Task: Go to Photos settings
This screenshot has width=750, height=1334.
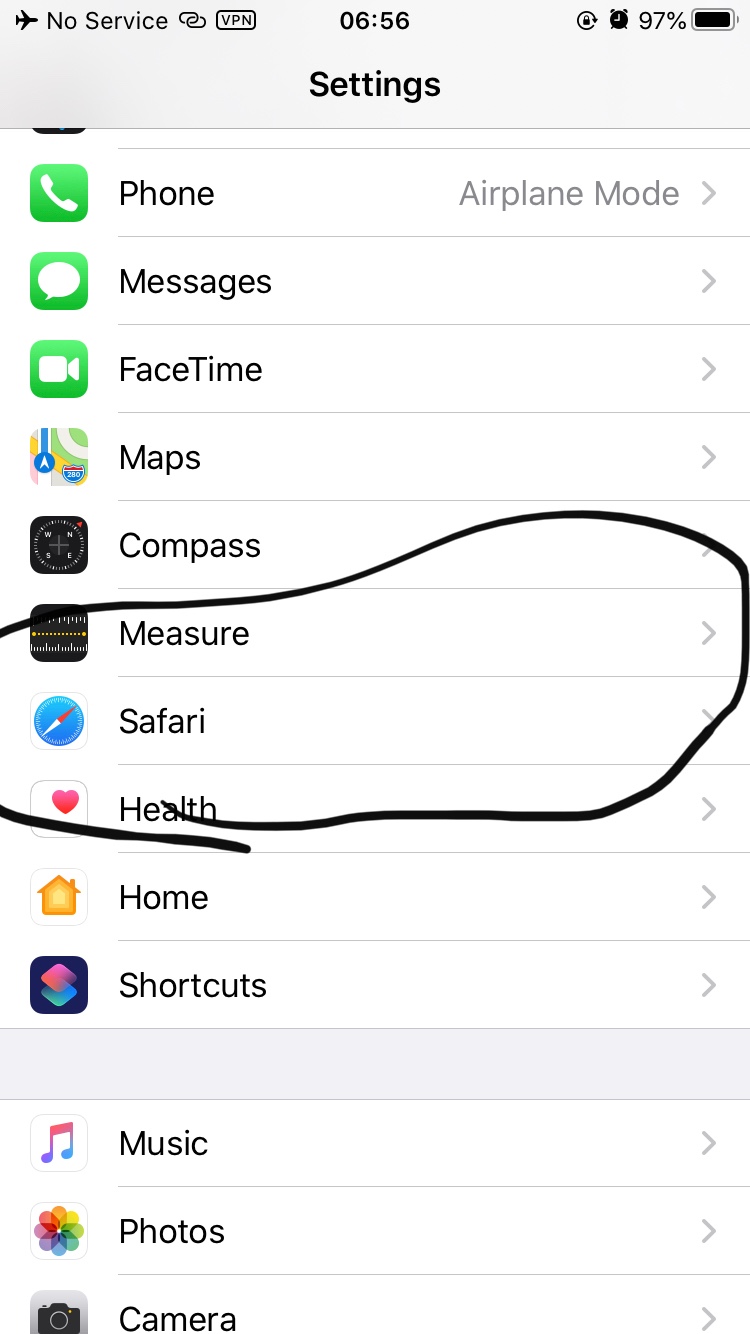Action: point(375,1231)
